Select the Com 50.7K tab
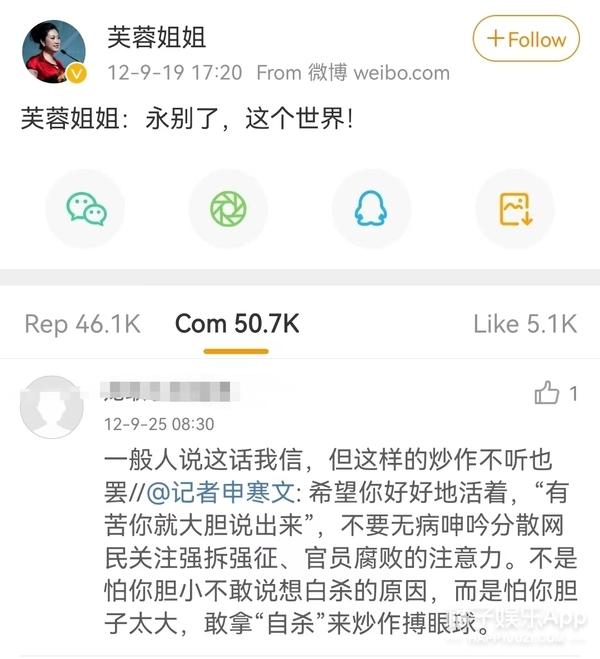600x659 pixels. point(237,323)
